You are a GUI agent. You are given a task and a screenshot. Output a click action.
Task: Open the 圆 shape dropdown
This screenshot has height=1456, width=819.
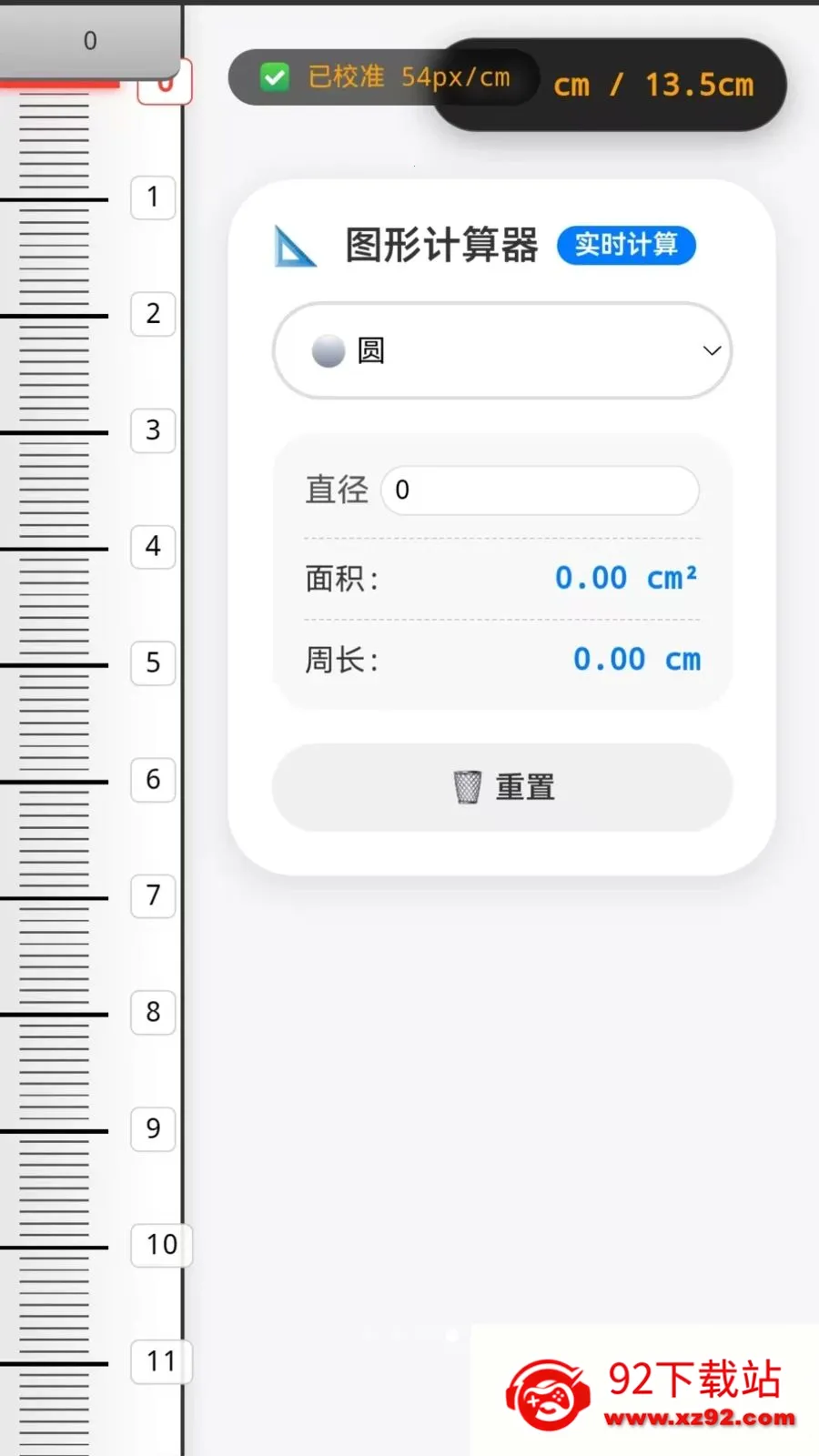[x=502, y=350]
